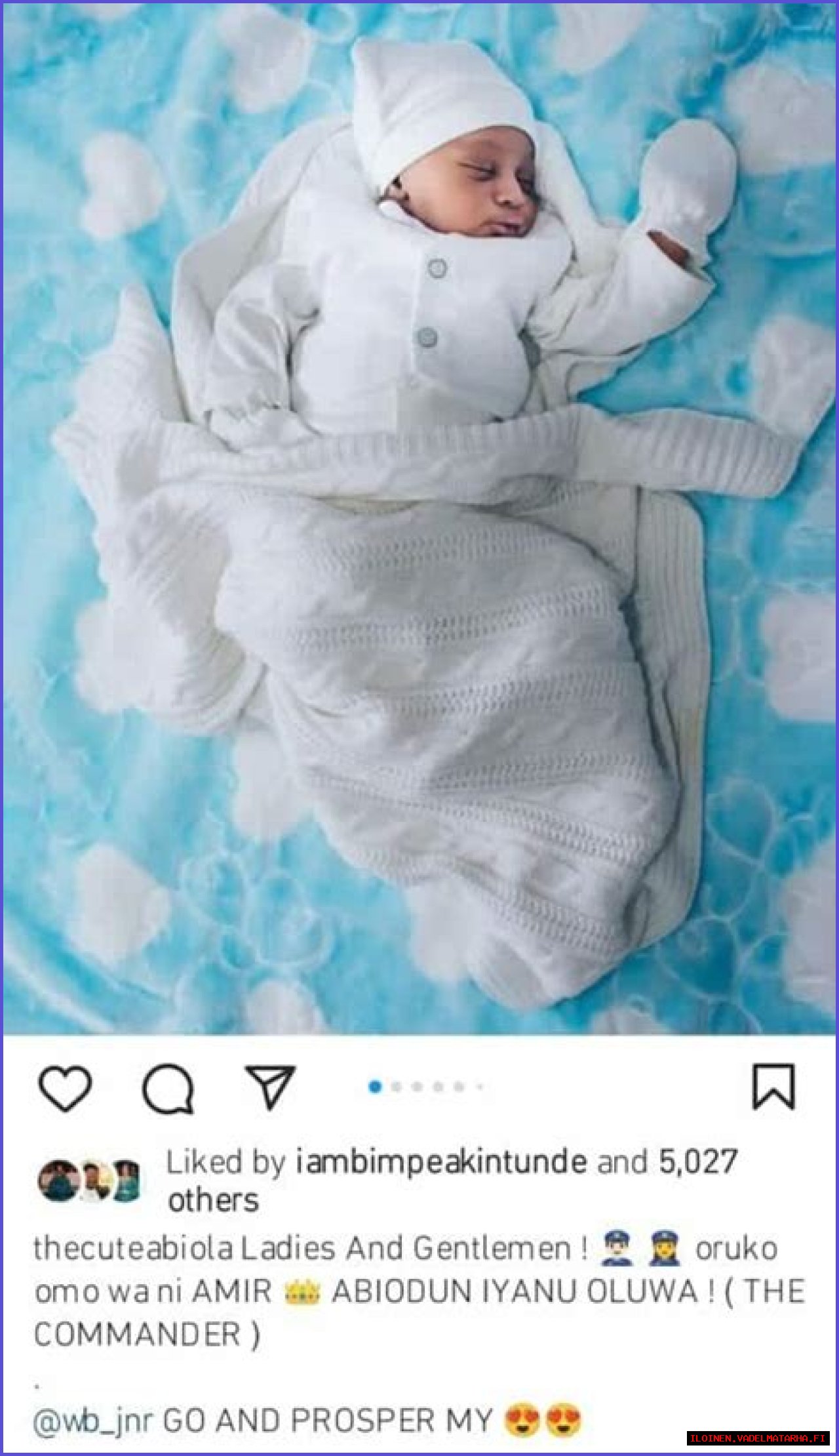Viewport: 839px width, 1456px height.
Task: Like the baby photo post
Action: 65,1088
